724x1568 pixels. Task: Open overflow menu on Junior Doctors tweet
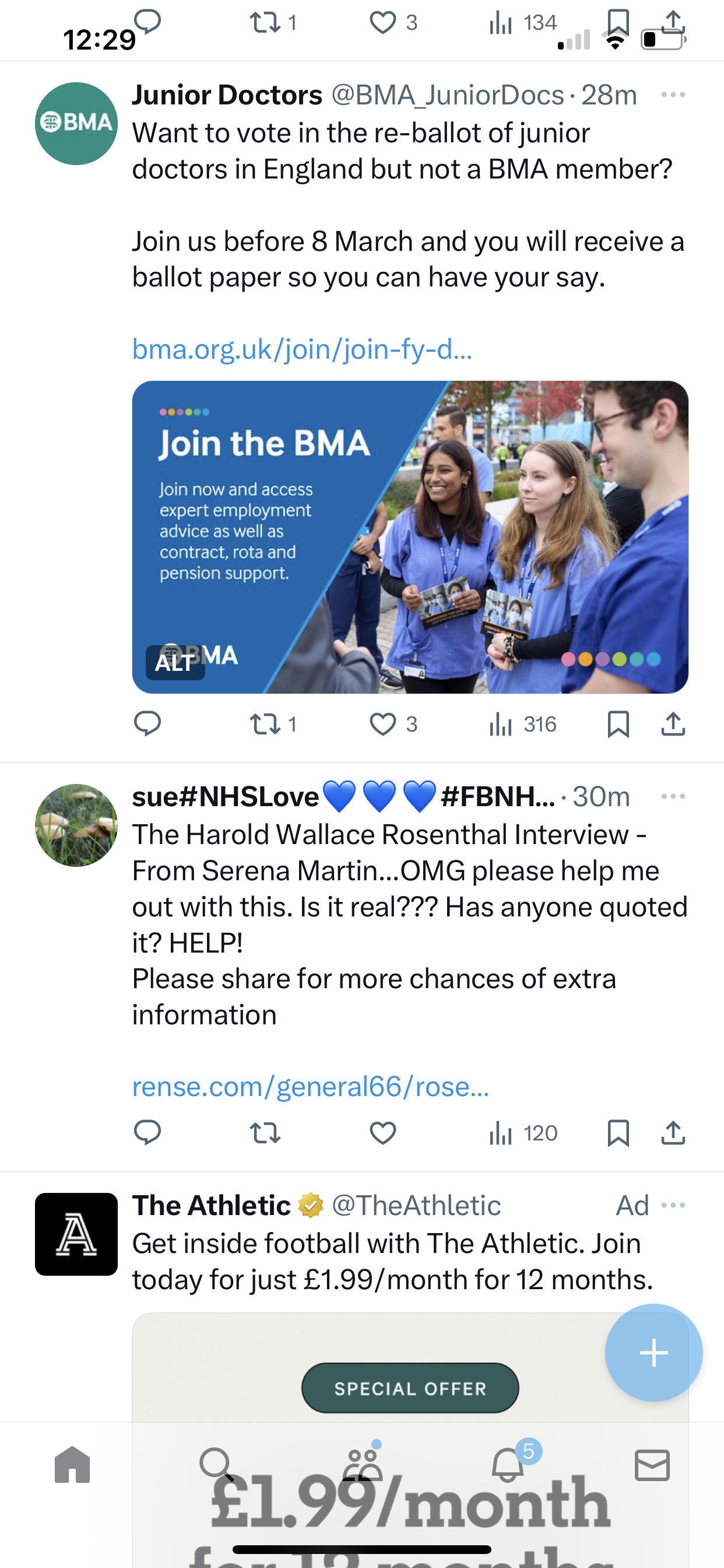[673, 94]
